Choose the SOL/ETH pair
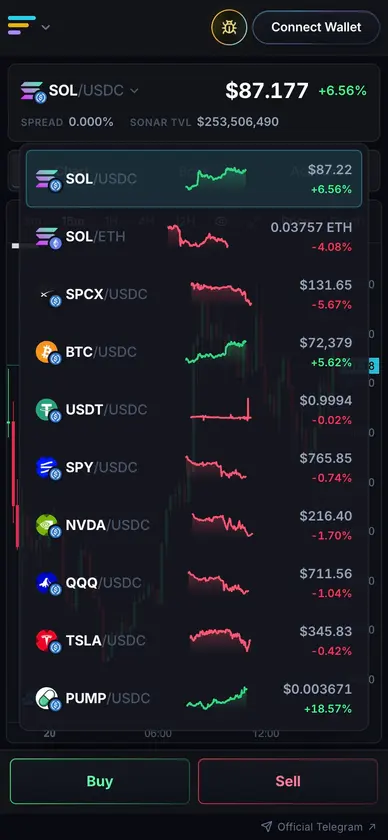 tap(194, 237)
